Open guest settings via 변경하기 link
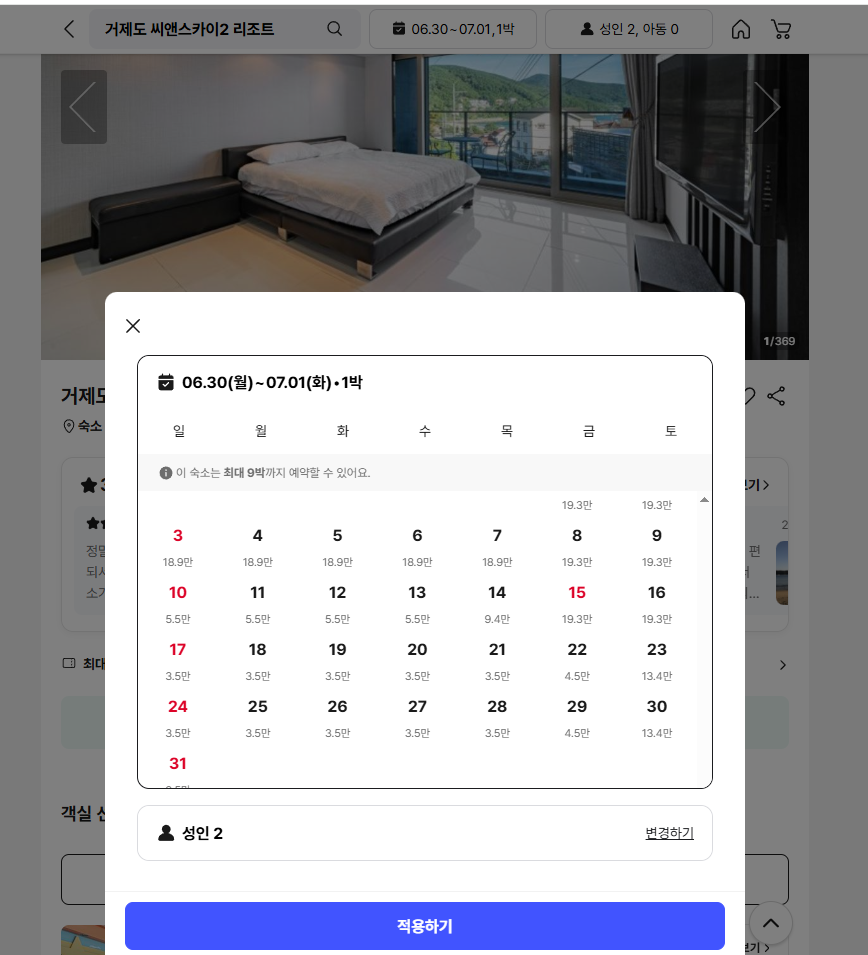 point(667,833)
